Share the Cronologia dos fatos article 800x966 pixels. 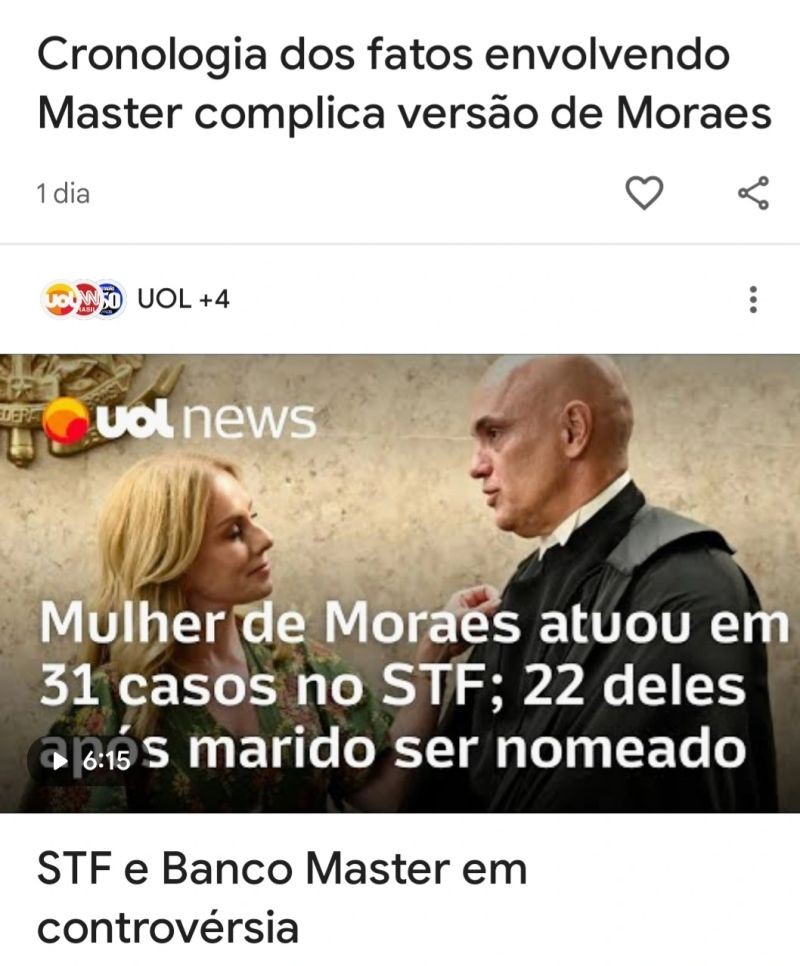(x=753, y=193)
